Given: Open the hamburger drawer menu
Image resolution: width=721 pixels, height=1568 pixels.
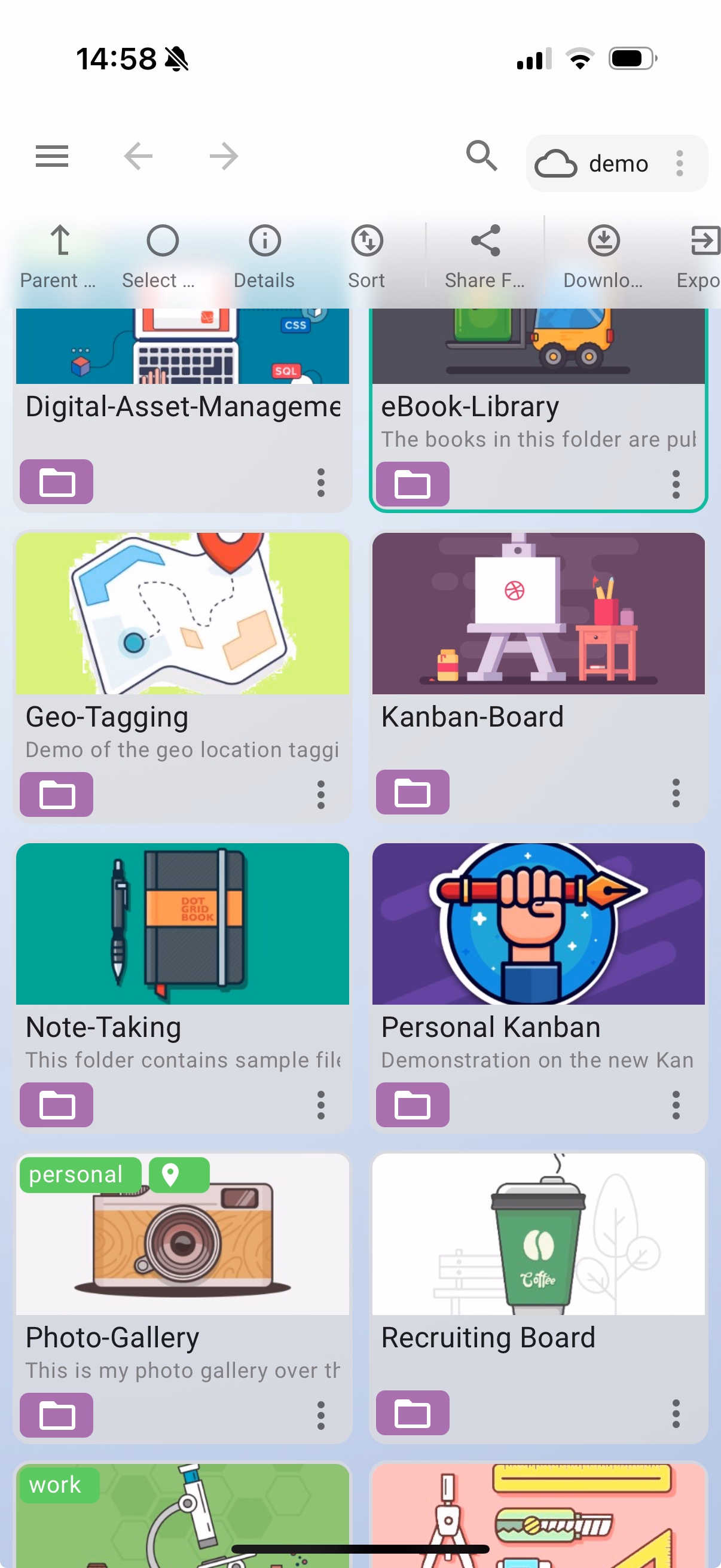Looking at the screenshot, I should pyautogui.click(x=52, y=157).
